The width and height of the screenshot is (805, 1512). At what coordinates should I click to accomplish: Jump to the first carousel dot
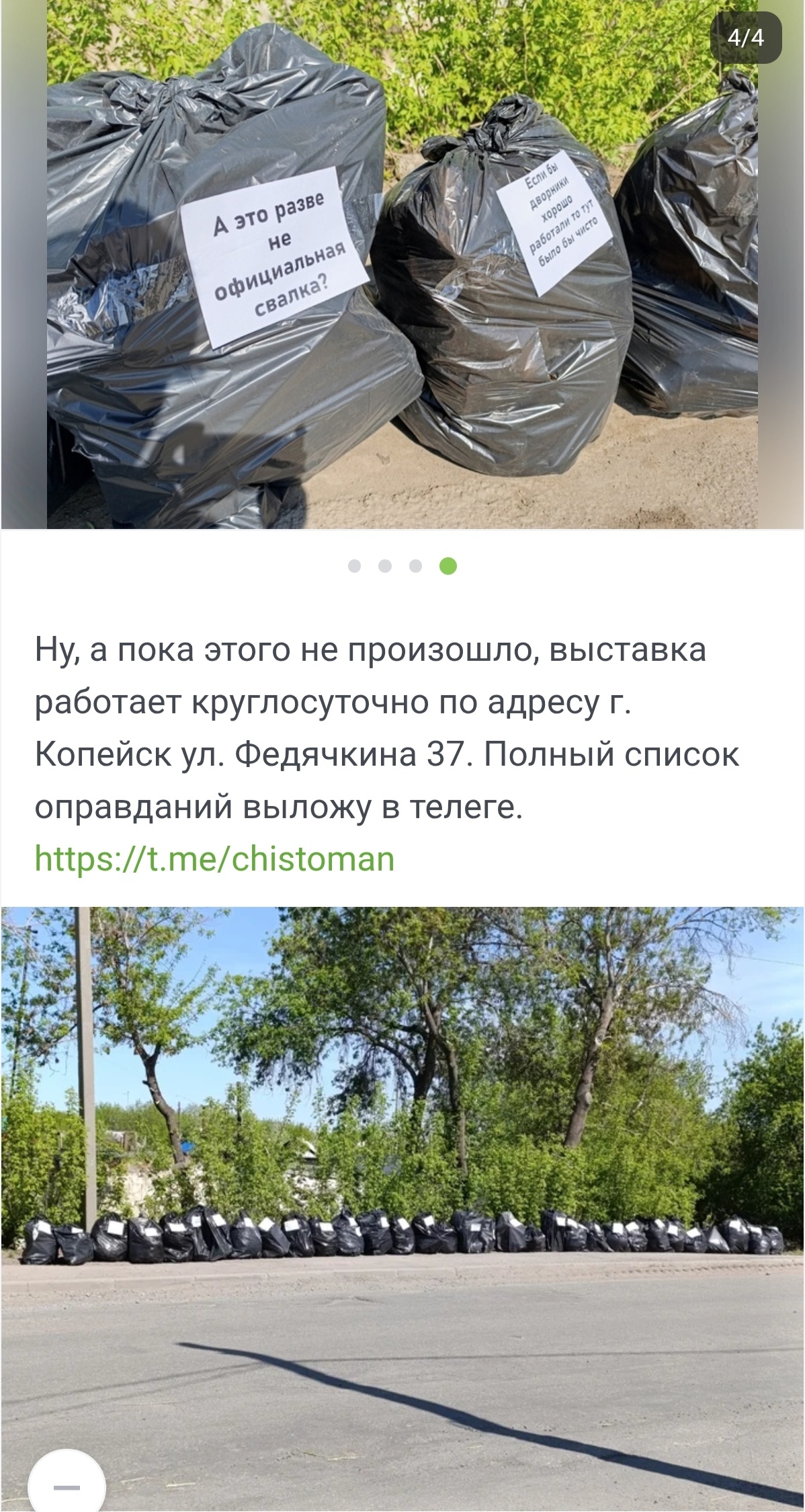pos(355,566)
